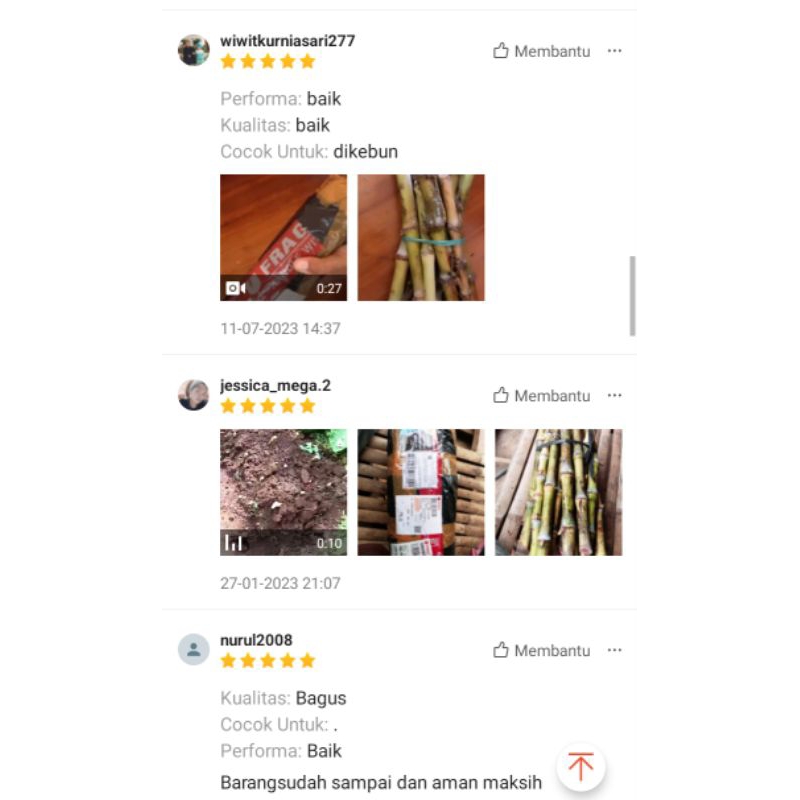Jump back to top with the arrow button
The height and width of the screenshot is (800, 800).
click(x=580, y=767)
